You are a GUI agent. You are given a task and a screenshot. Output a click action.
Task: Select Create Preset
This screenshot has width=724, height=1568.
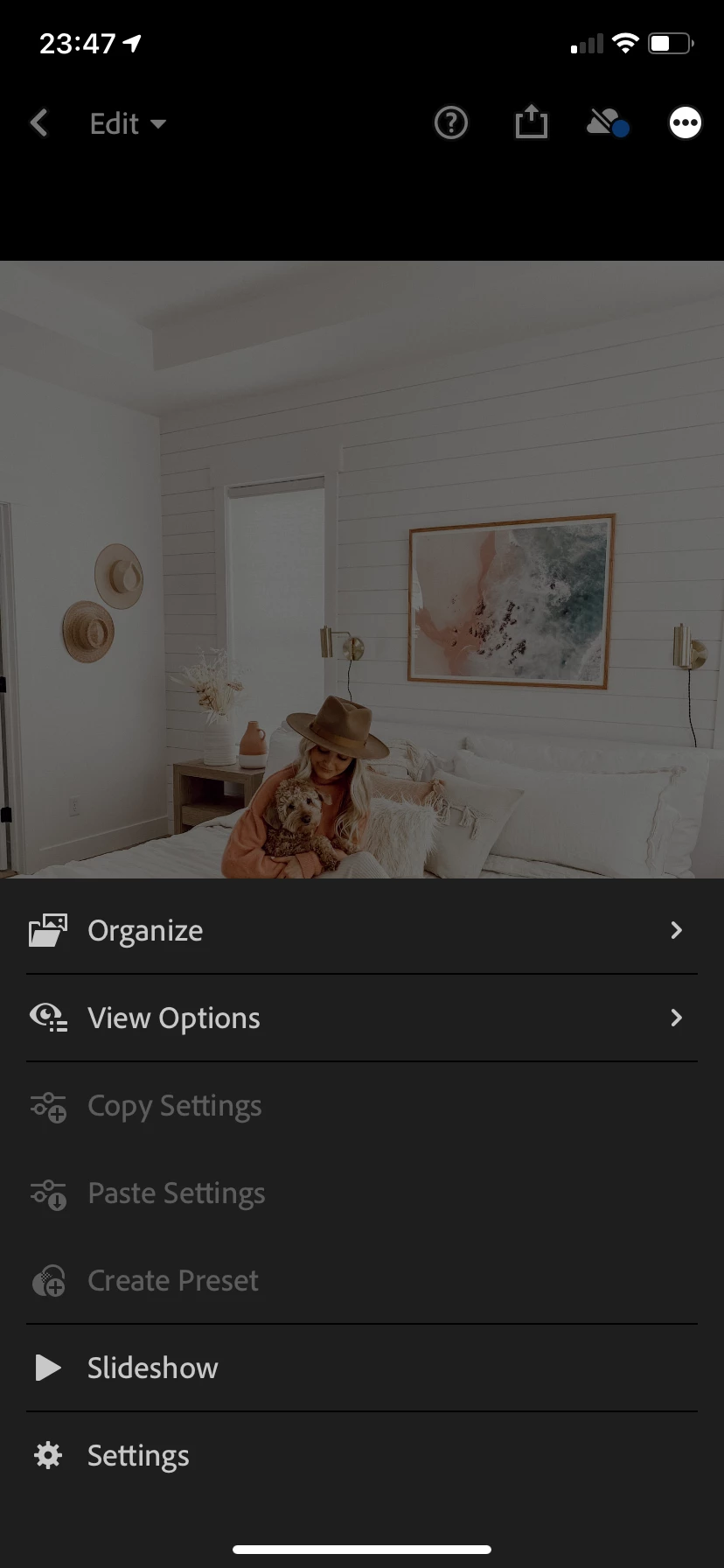(172, 1281)
